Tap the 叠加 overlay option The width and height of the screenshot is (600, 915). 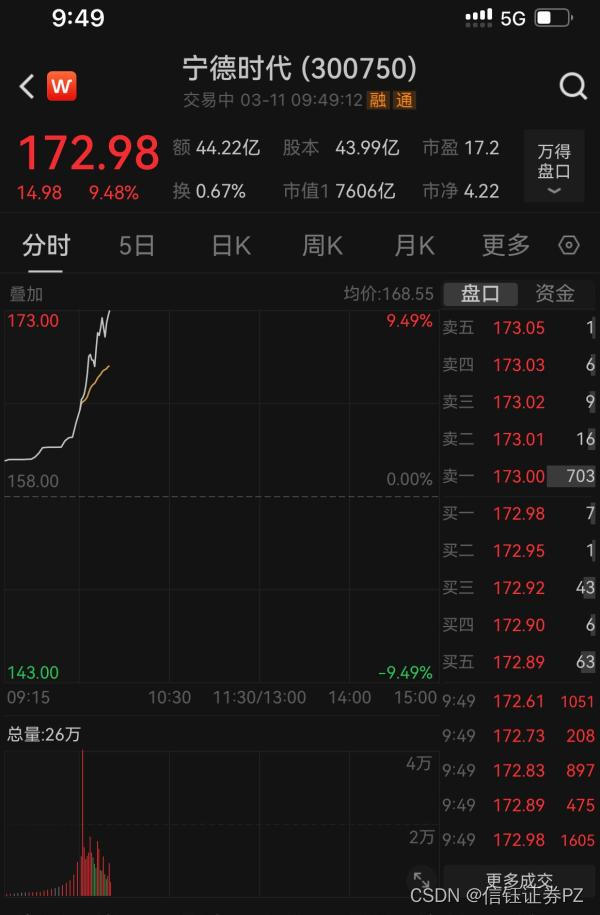point(26,294)
